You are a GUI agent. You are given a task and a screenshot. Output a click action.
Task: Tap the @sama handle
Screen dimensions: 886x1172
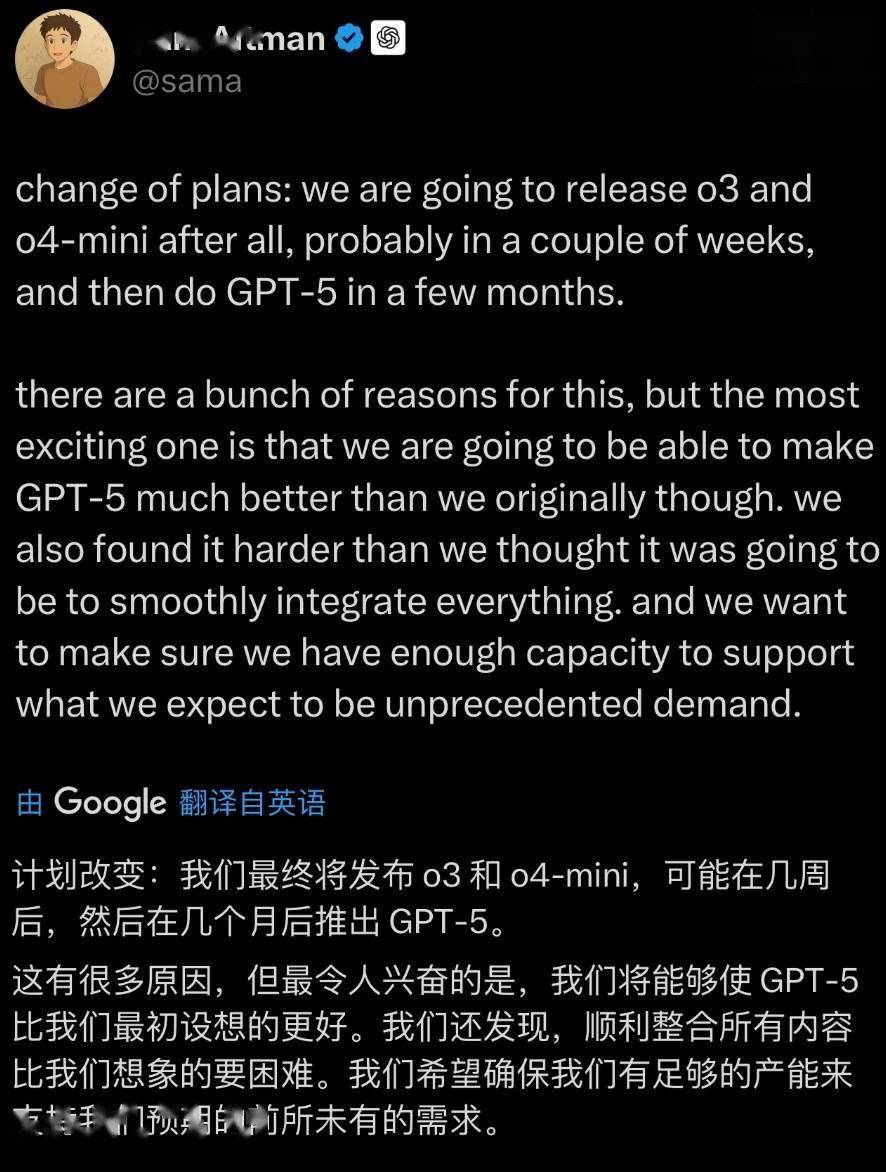[187, 81]
